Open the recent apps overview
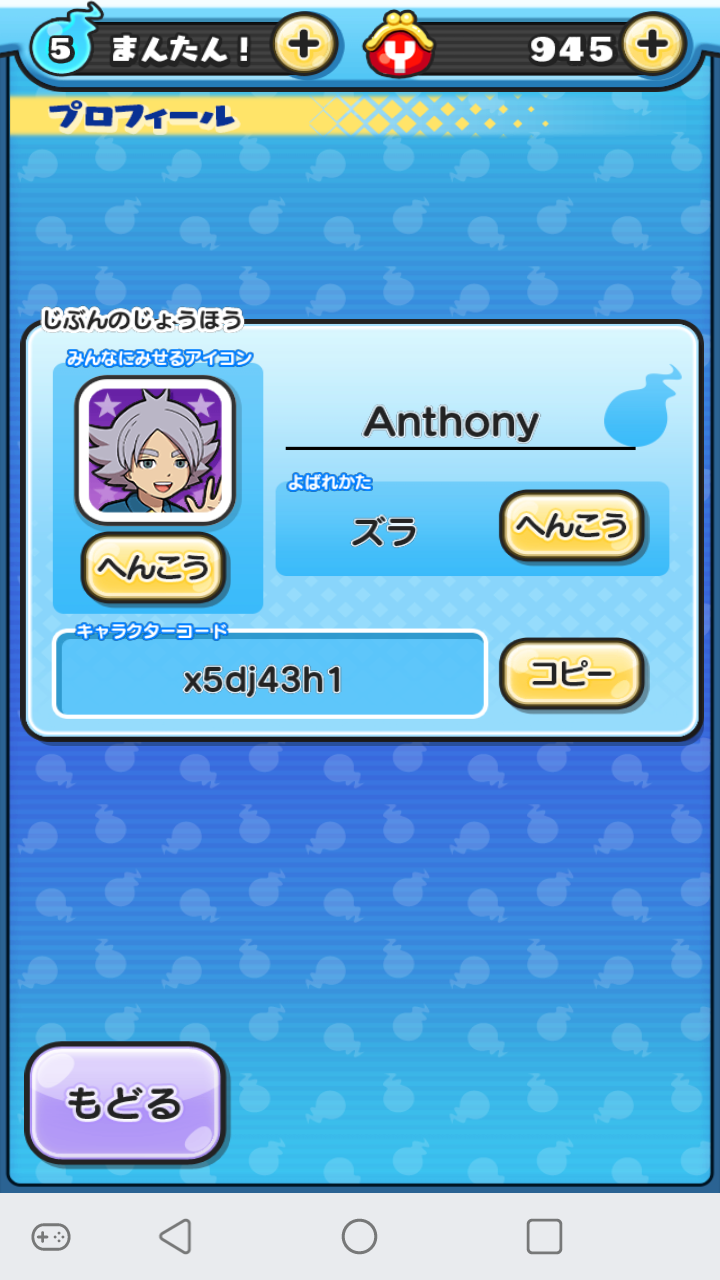 coord(544,1237)
